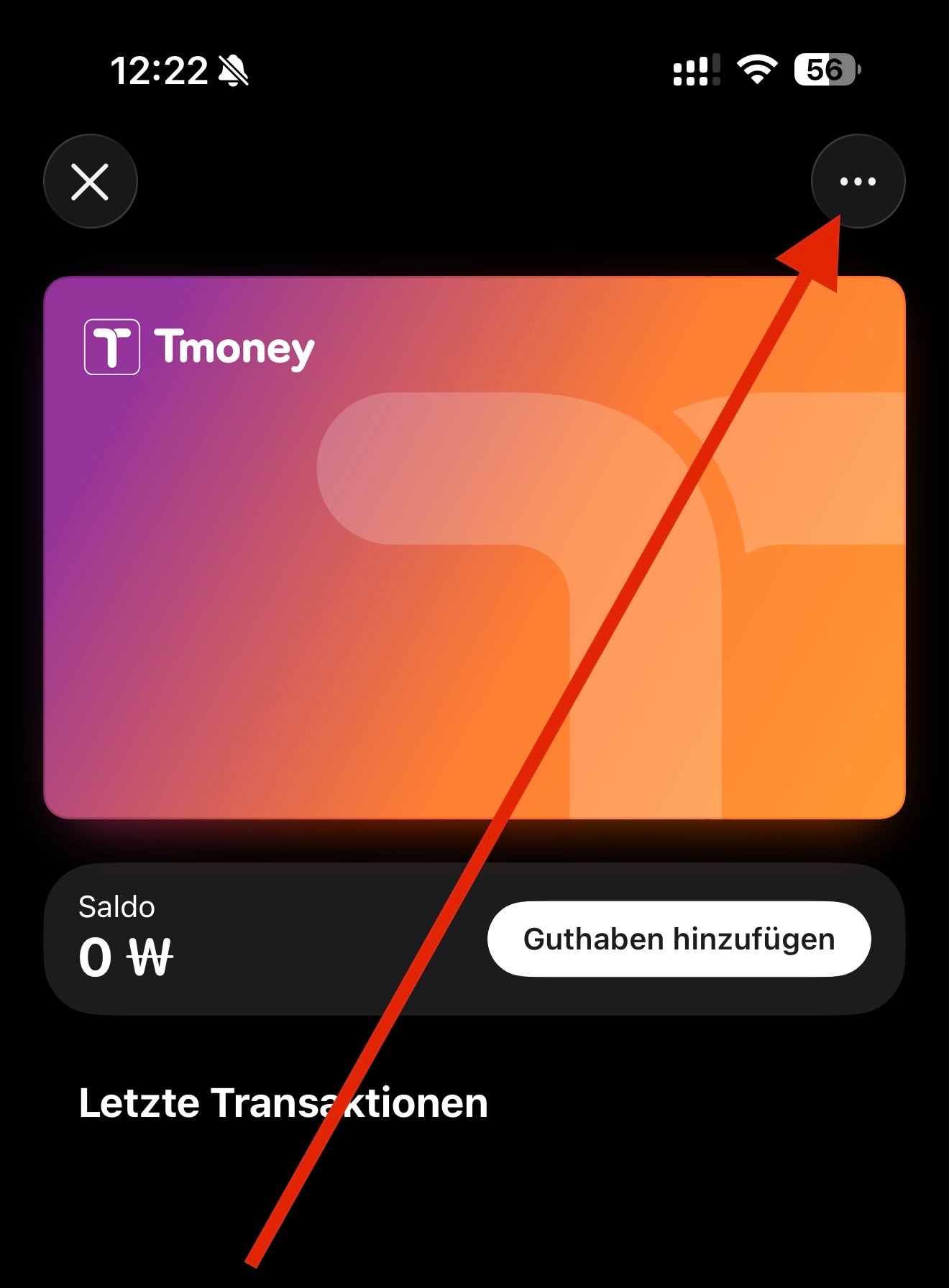The height and width of the screenshot is (1288, 949).
Task: Close the Tmoney card view
Action: point(91,181)
